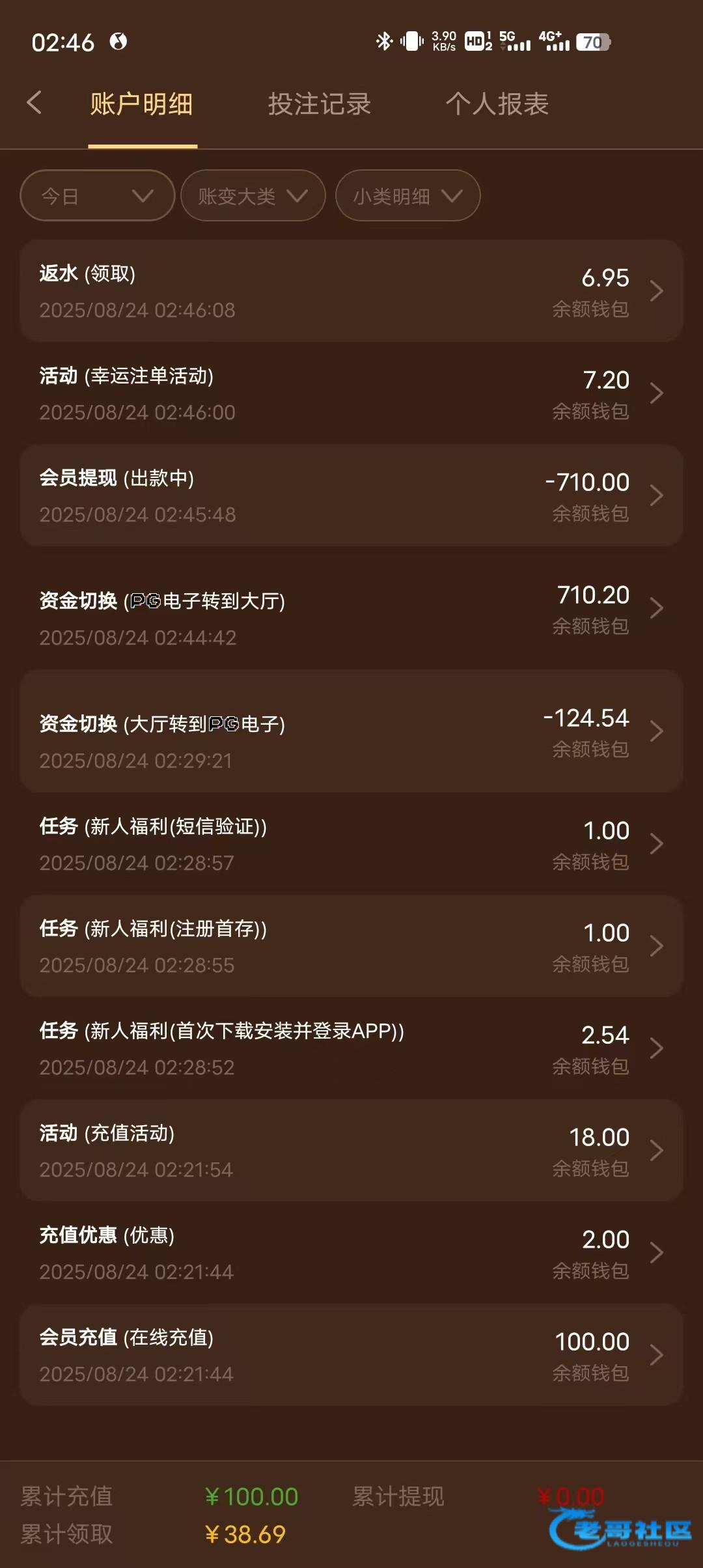Go back using the top-left arrow
This screenshot has width=703, height=1568.
(34, 103)
